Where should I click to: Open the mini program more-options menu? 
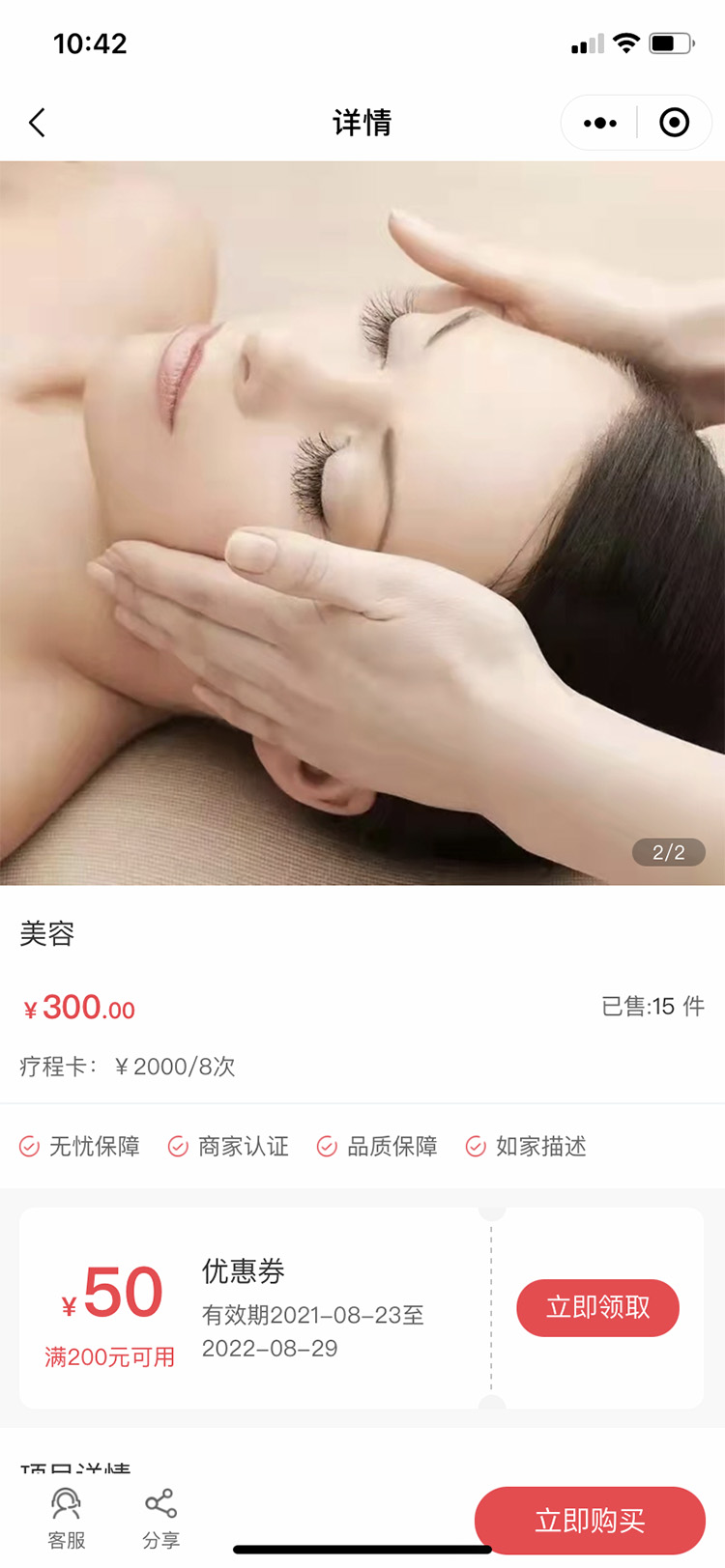tap(599, 123)
